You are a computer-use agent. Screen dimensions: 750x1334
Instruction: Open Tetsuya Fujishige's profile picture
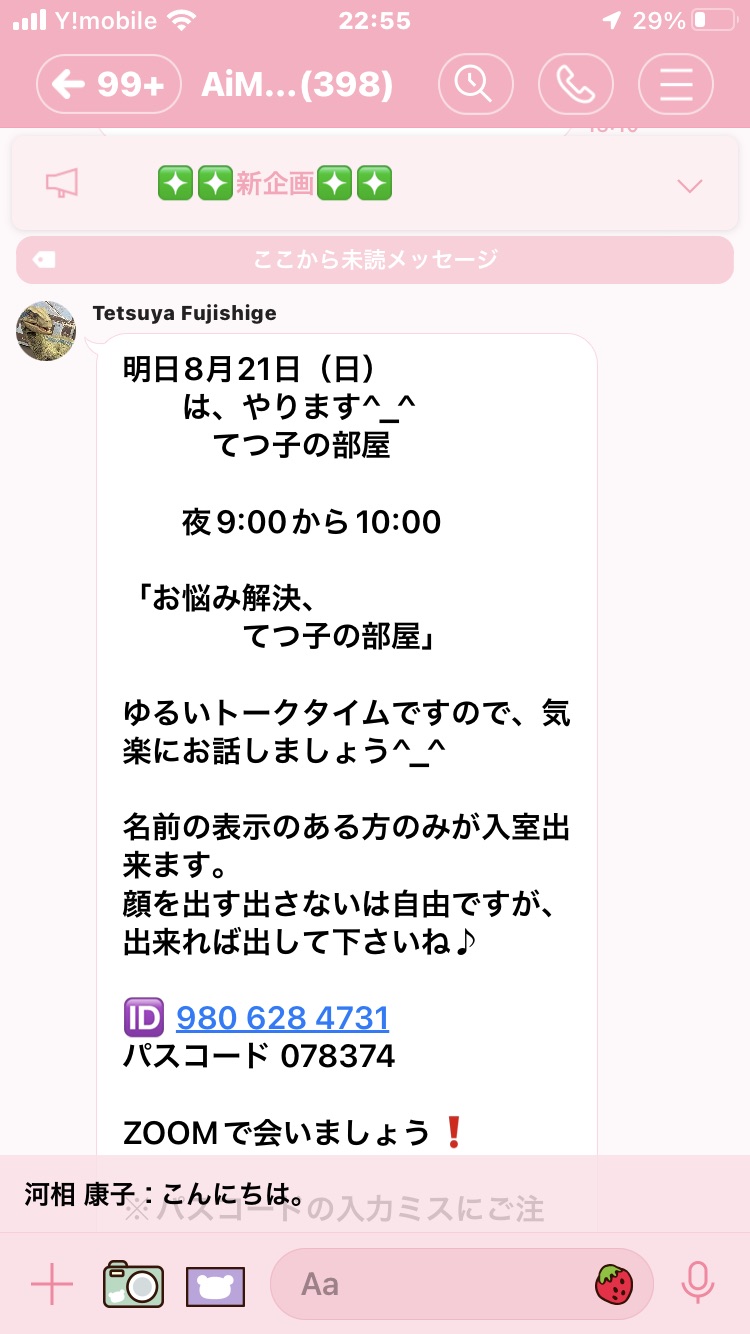click(46, 331)
